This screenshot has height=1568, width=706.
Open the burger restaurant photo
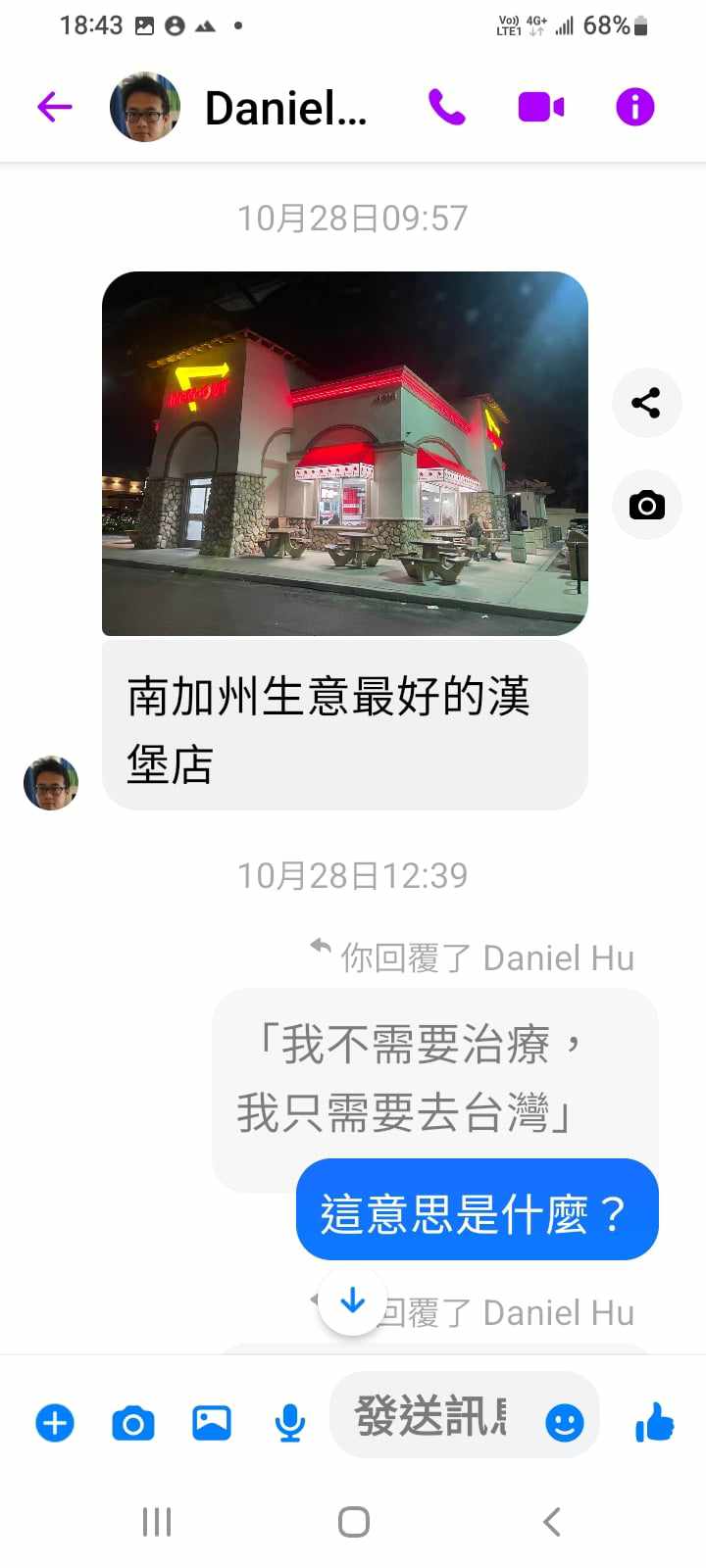point(344,453)
